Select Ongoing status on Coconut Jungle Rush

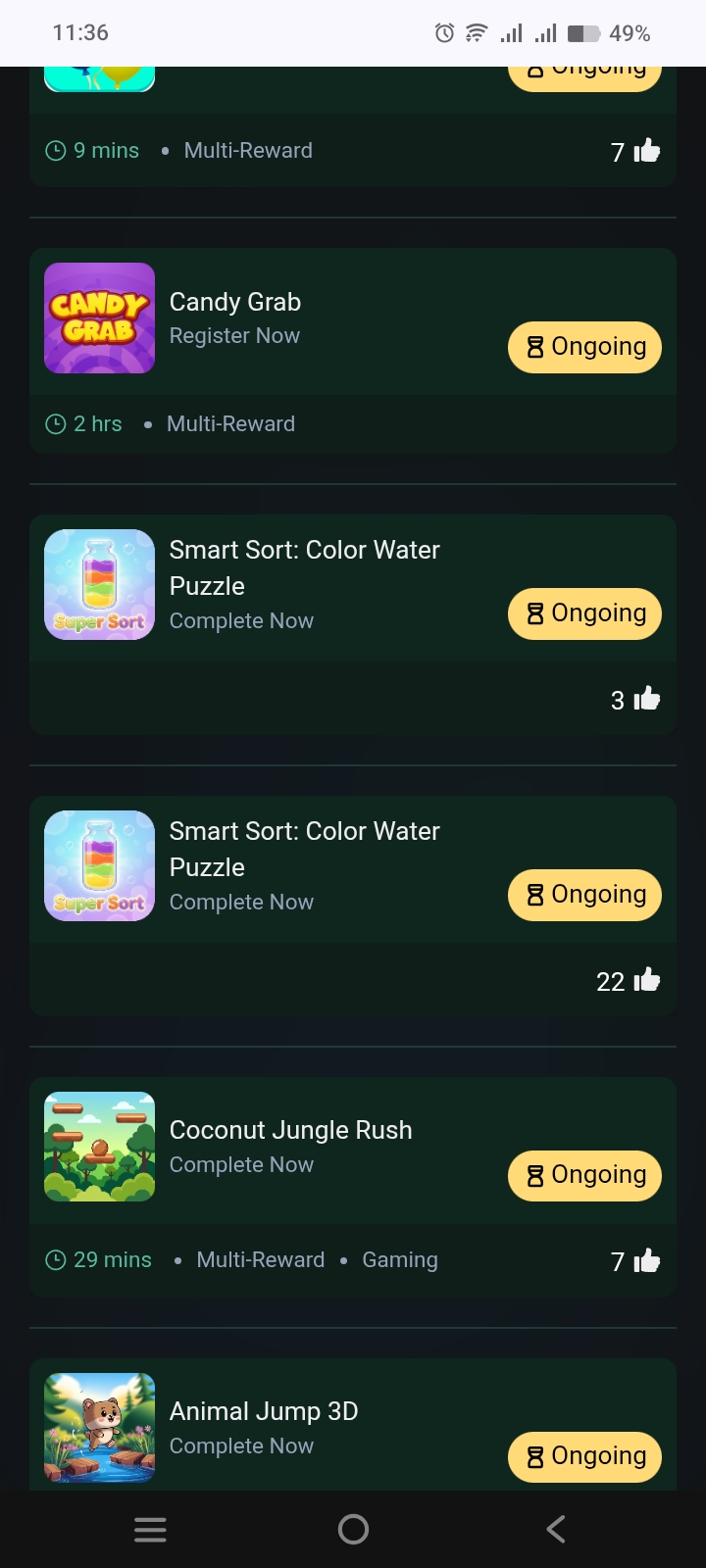[x=584, y=1175]
